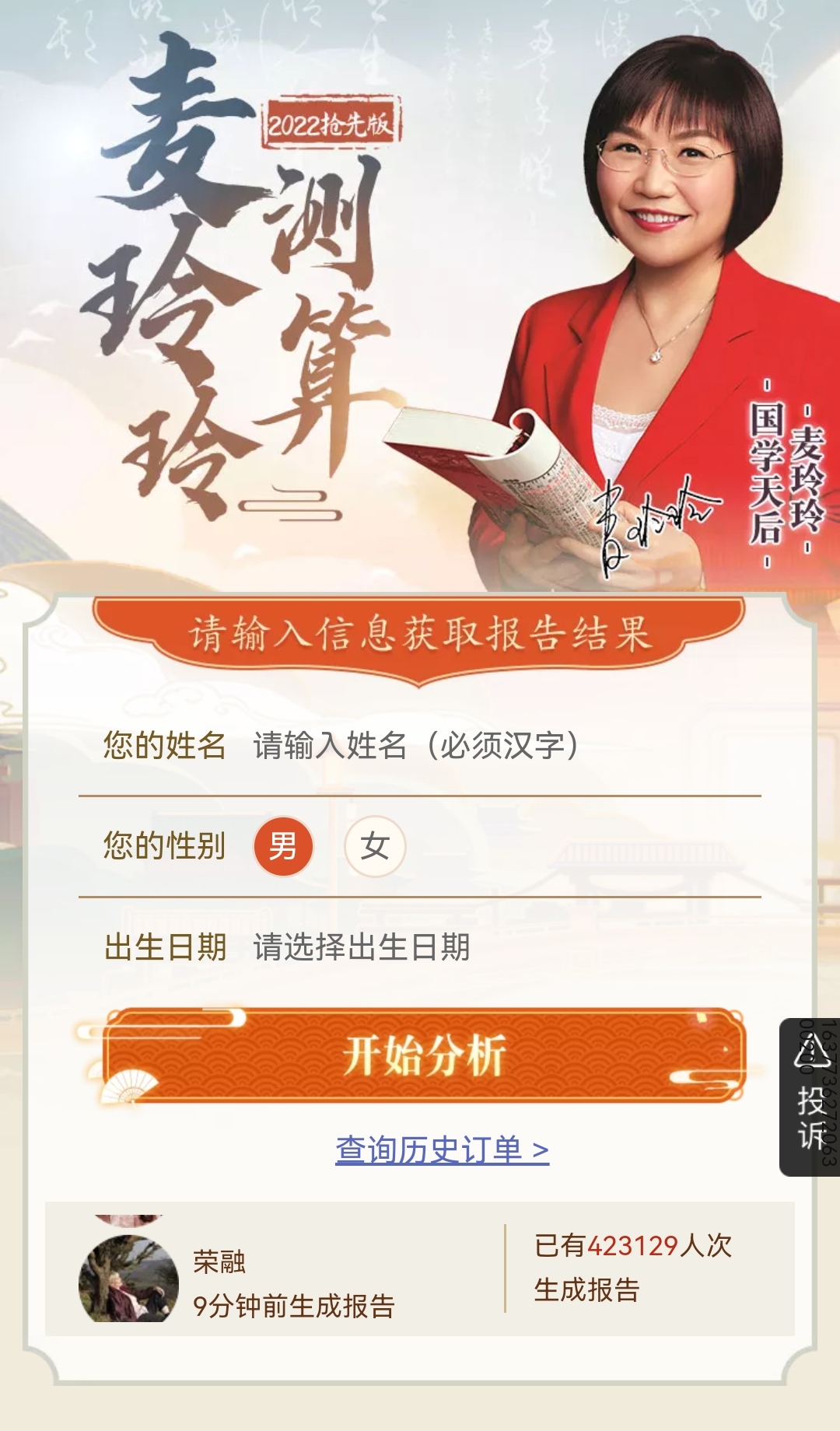Screen dimensions: 840x1431
Task: Open 查询历史订单 order history link
Action: pos(442,1149)
